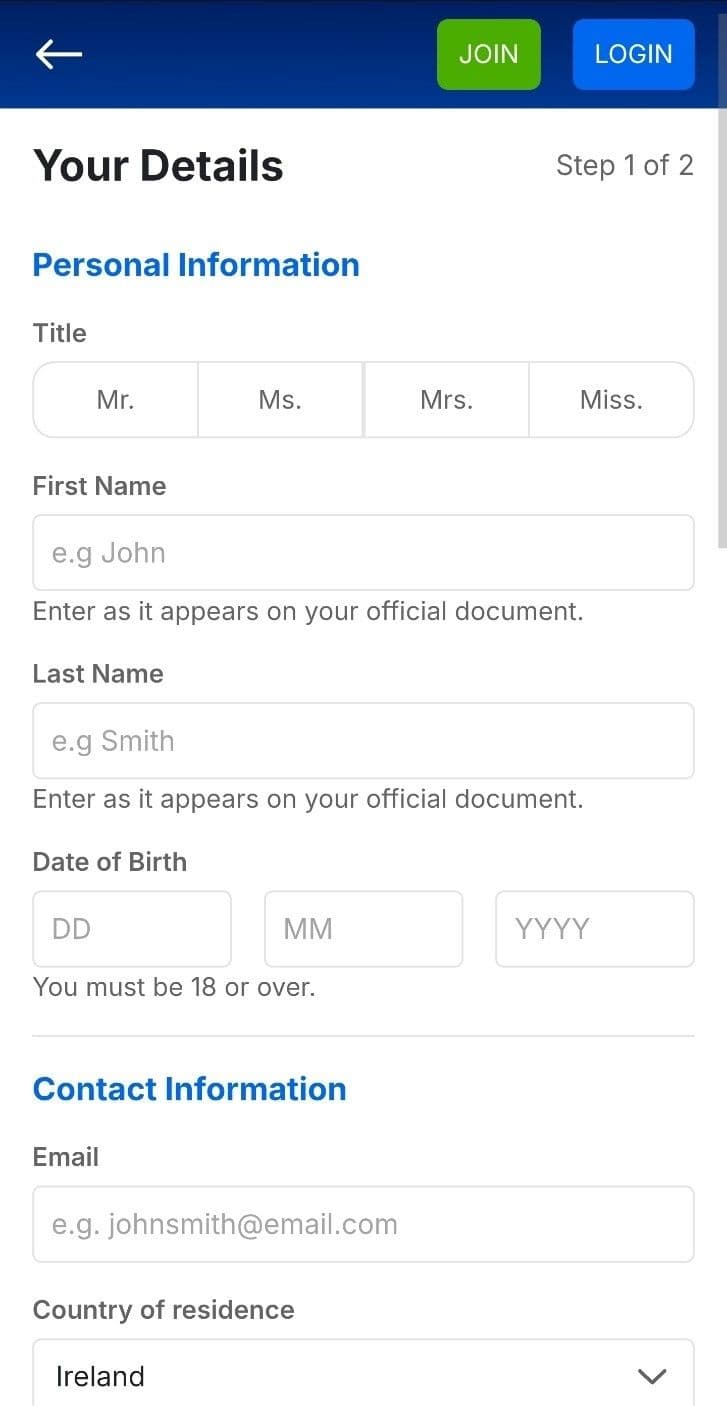The image size is (727, 1406).
Task: Click the YYYY birth year field
Action: [594, 928]
